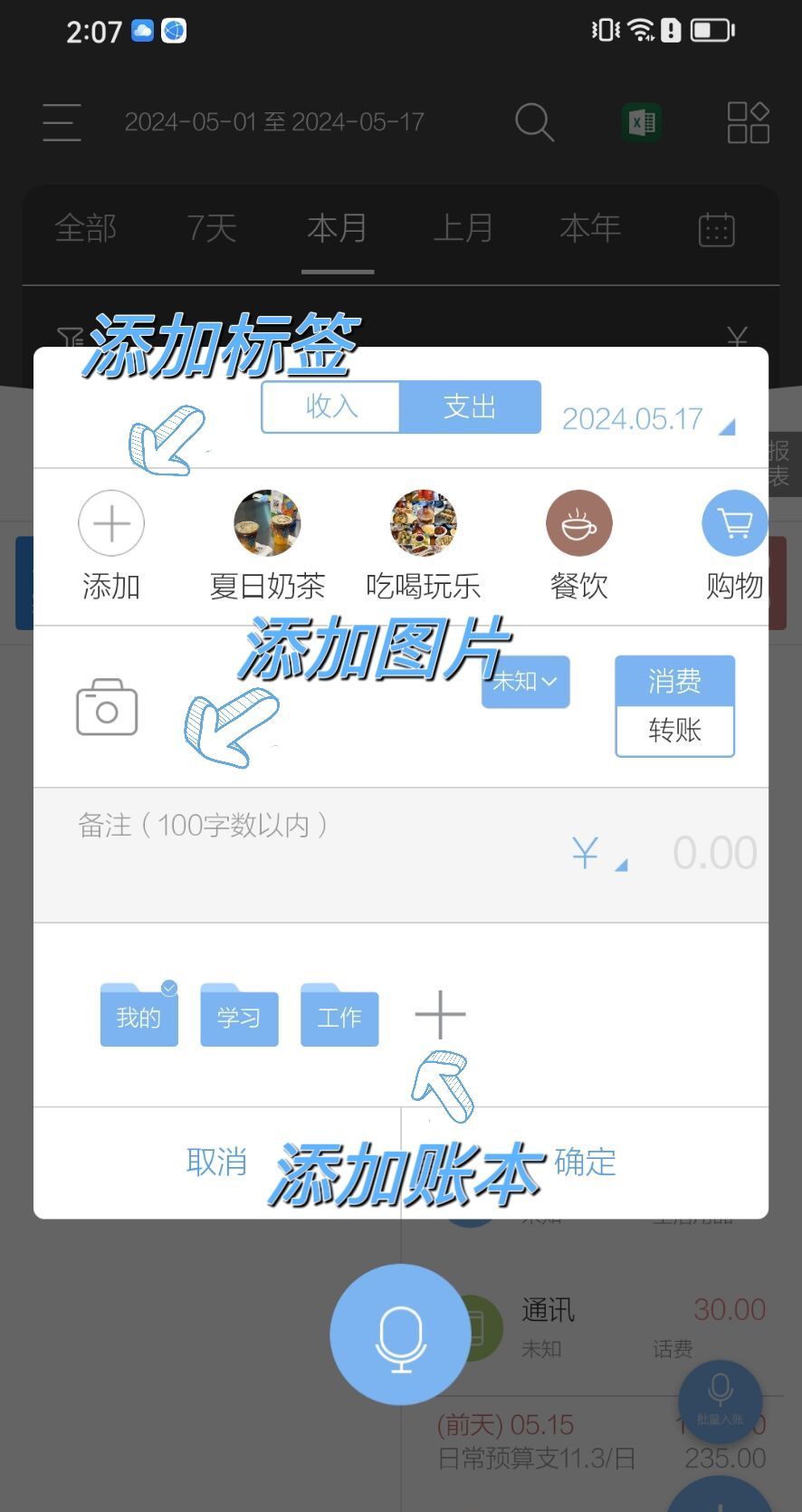This screenshot has height=1512, width=802.
Task: Expand the 未知 dropdown
Action: 526,682
